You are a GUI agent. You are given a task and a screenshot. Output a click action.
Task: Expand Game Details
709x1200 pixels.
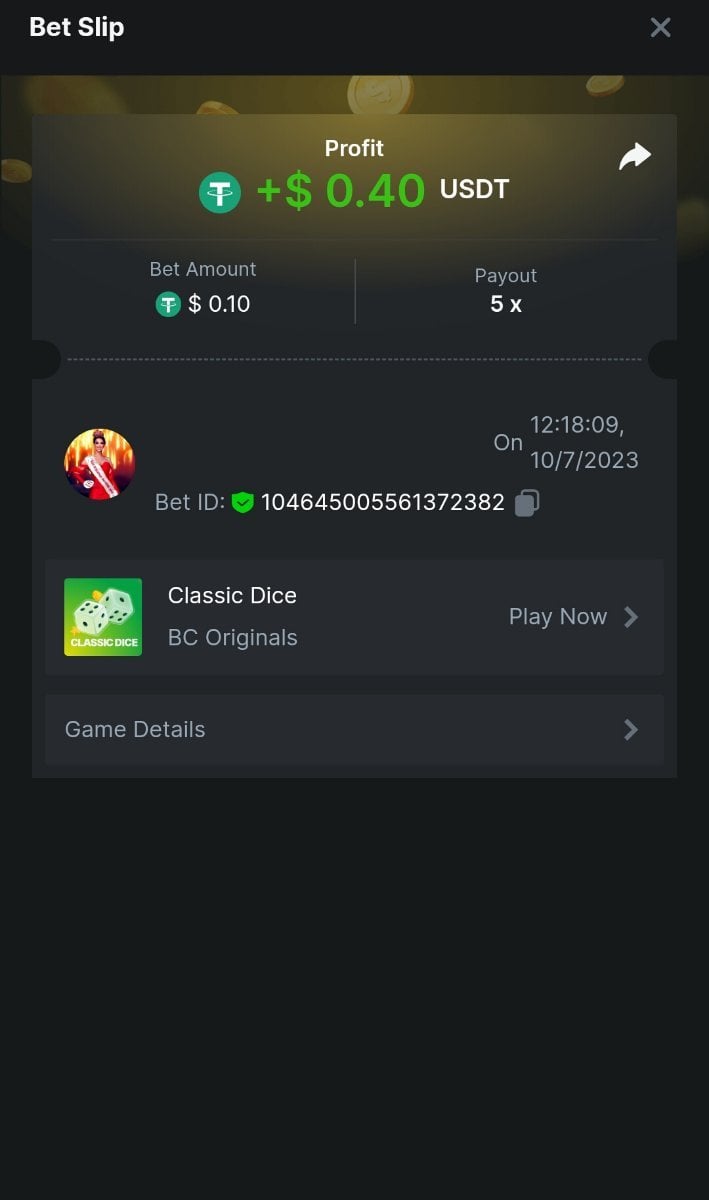point(354,730)
